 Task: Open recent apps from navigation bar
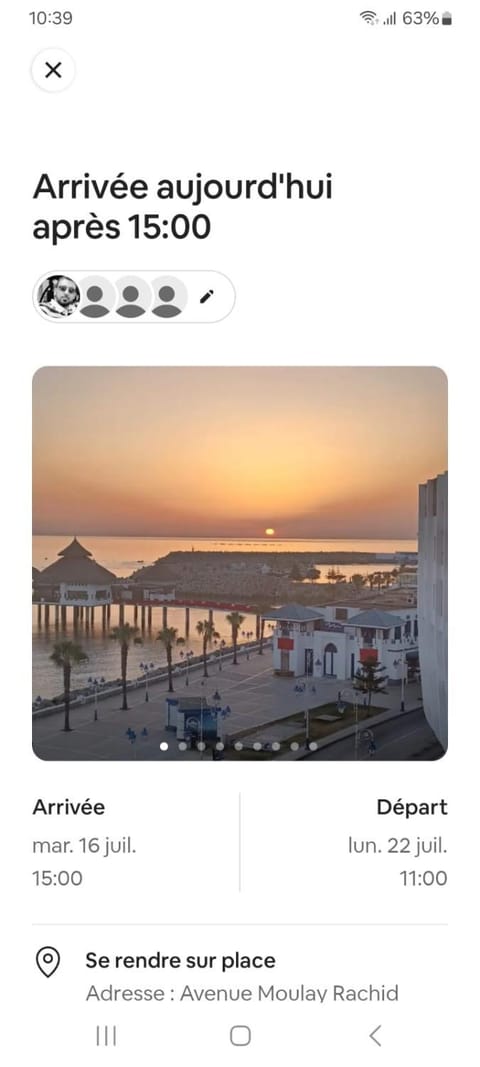click(x=106, y=1036)
